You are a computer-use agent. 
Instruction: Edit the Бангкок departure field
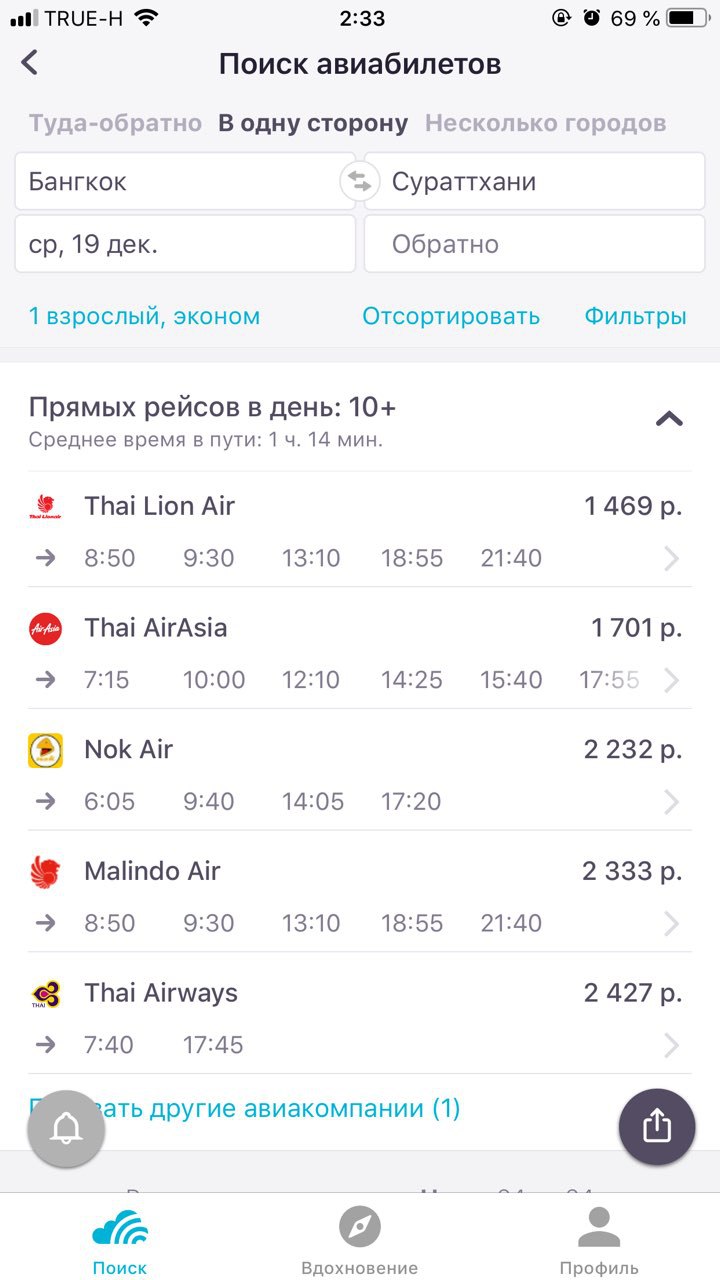(185, 182)
